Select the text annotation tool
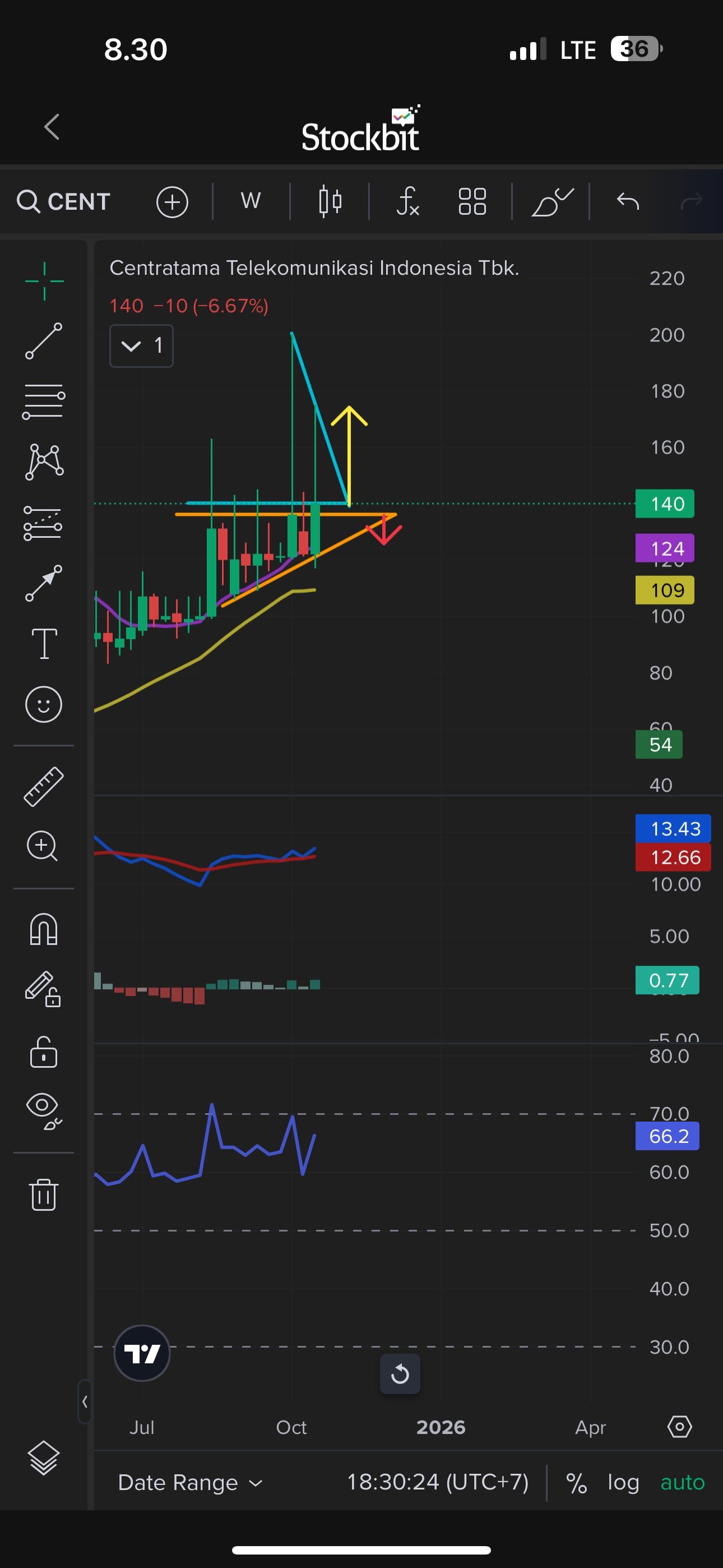 44,643
